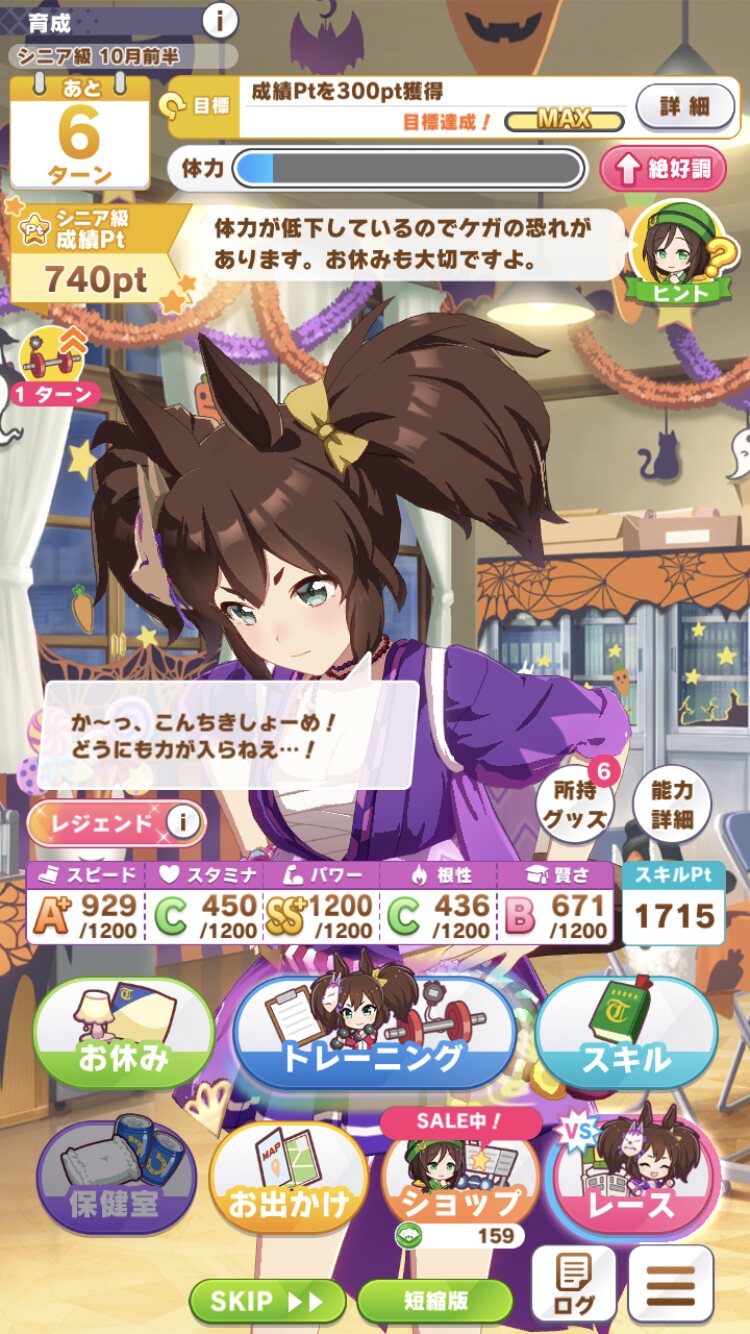Open the 詳細 goal details
Viewport: 750px width, 1334px height.
685,105
